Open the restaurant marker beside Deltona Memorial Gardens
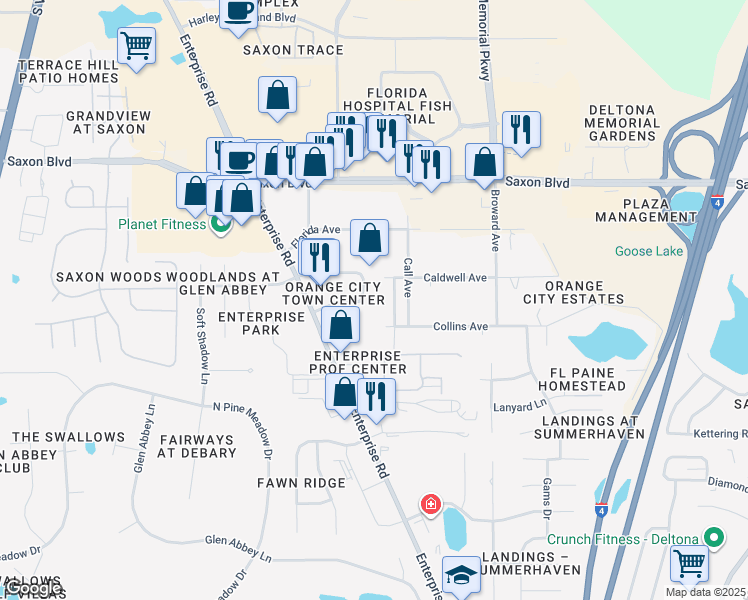This screenshot has height=600, width=748. coord(521,129)
